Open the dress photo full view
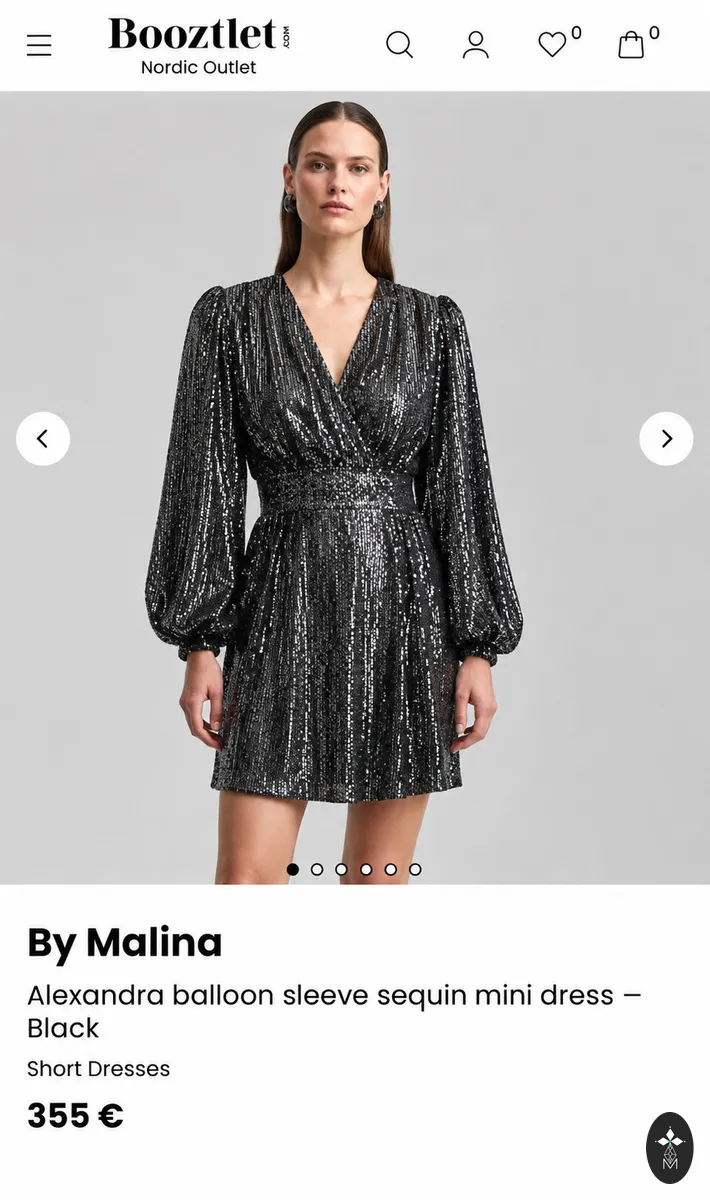This screenshot has height=1200, width=710. click(x=355, y=488)
